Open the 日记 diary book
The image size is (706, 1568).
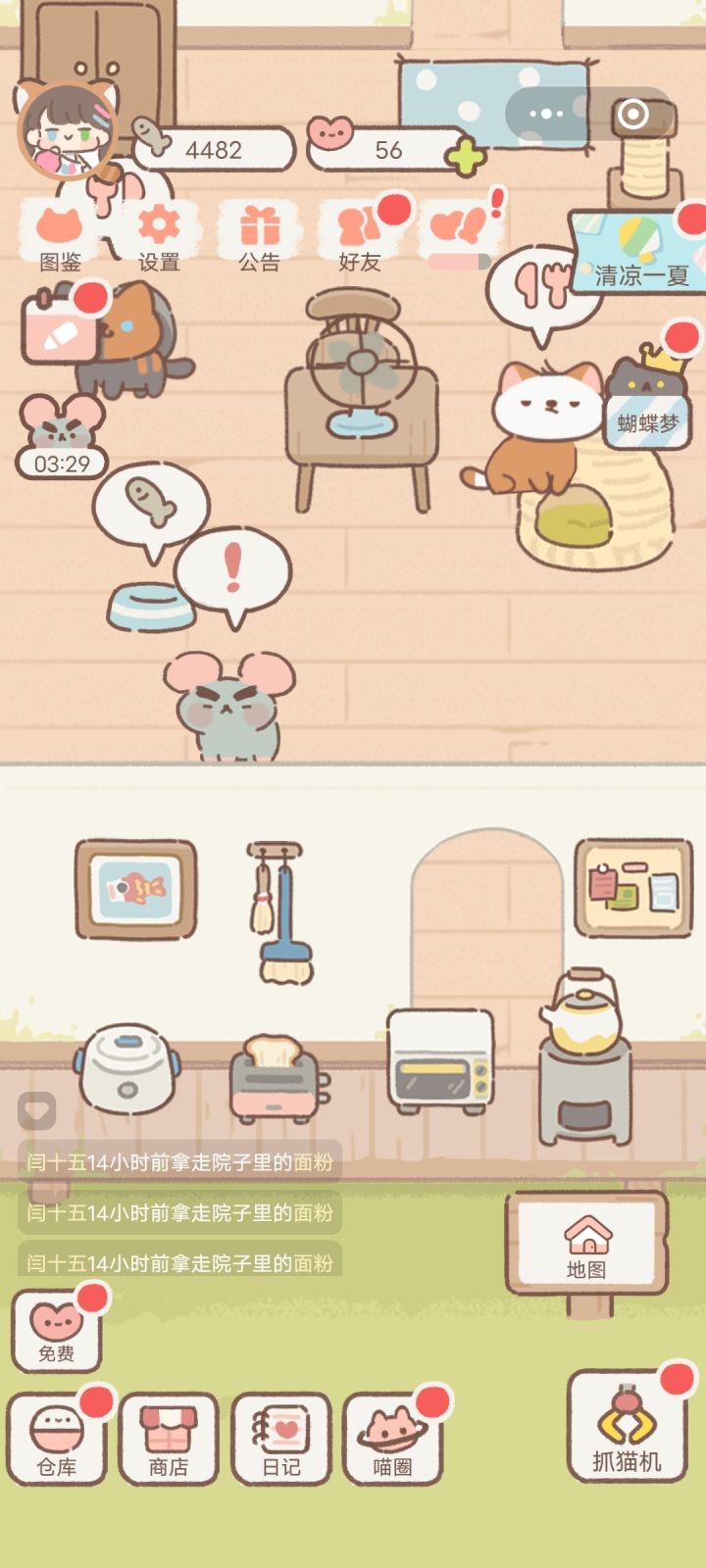click(281, 1441)
